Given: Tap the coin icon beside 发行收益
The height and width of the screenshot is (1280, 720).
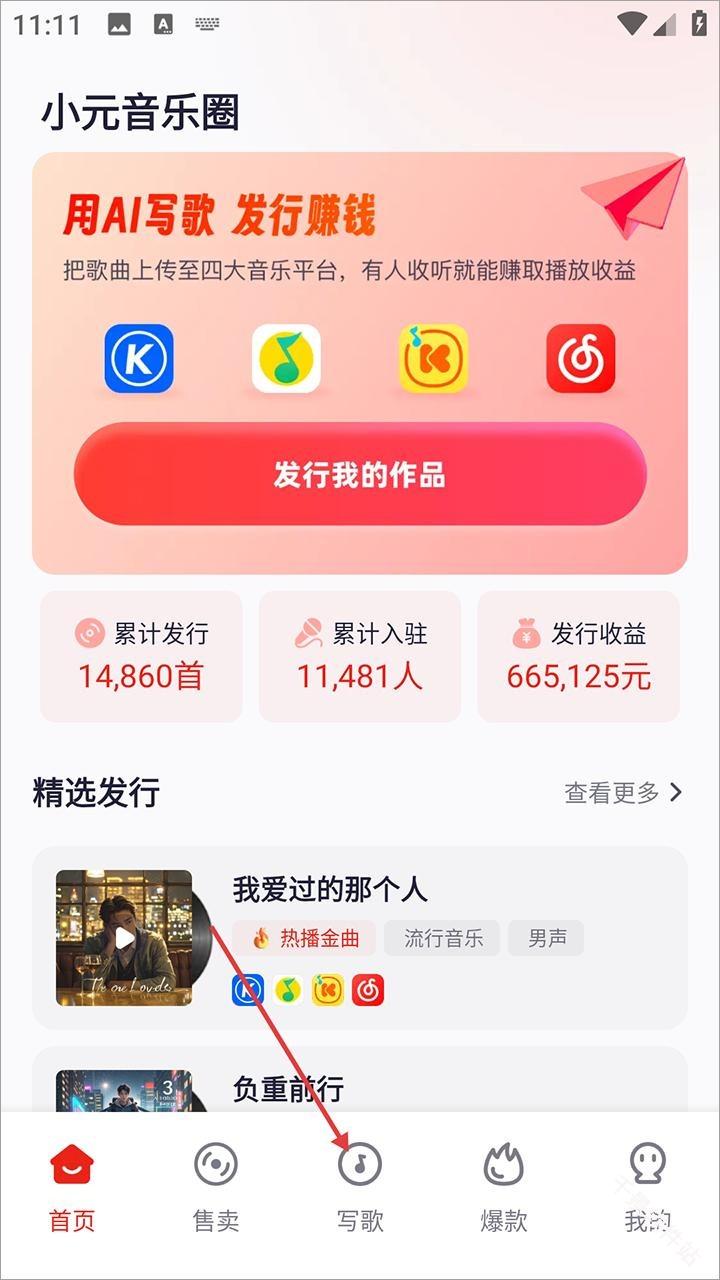Looking at the screenshot, I should [526, 631].
